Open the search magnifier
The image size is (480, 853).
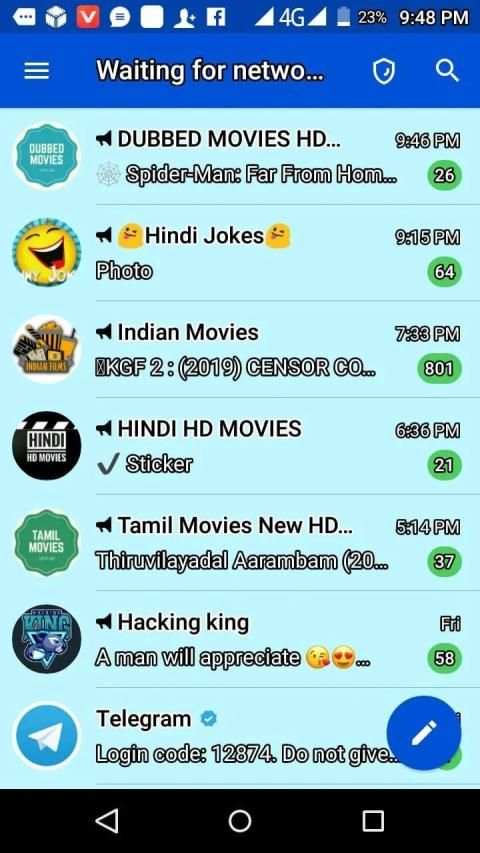[x=447, y=71]
